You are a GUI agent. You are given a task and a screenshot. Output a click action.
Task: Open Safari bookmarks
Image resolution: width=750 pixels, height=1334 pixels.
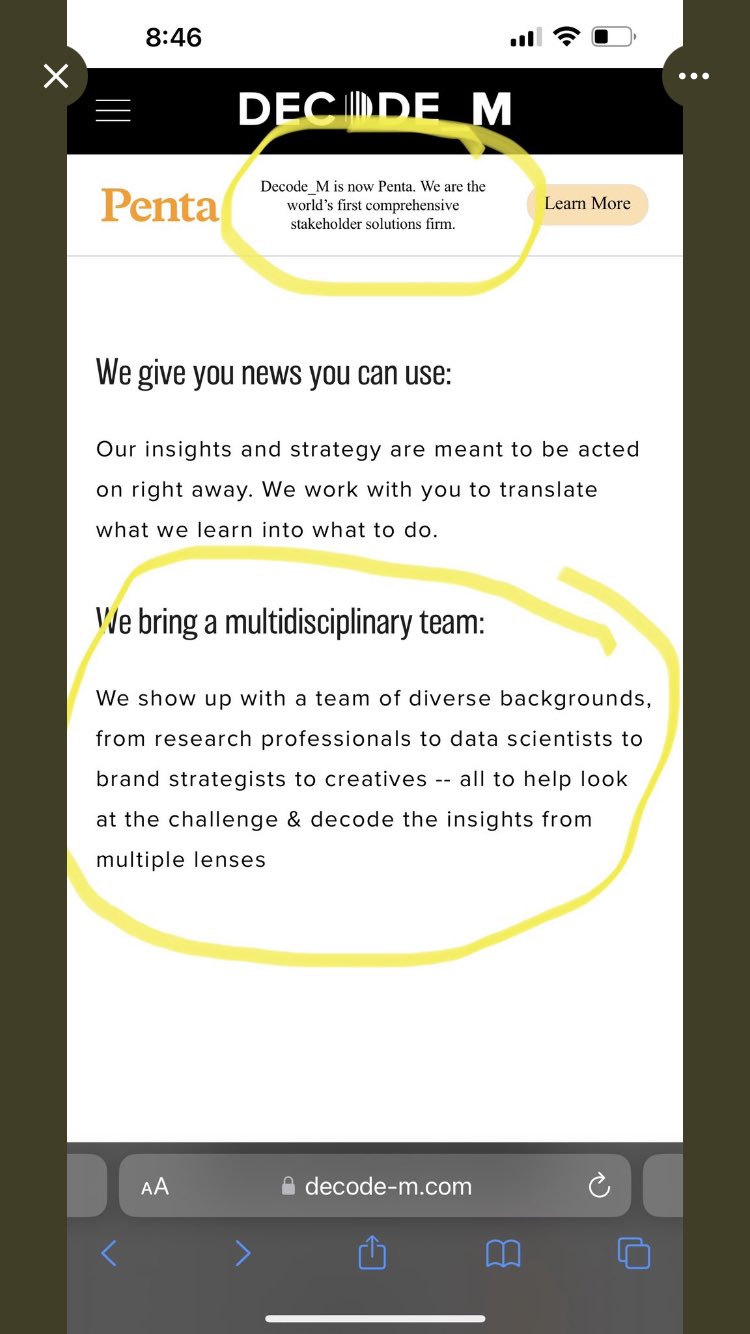(503, 1253)
